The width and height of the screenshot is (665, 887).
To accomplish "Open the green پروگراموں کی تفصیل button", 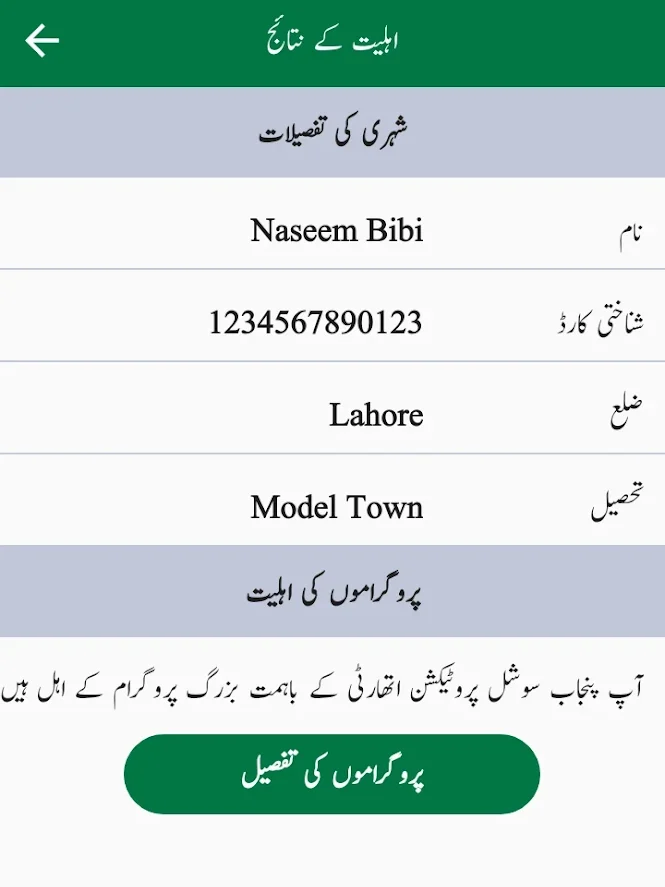I will (x=332, y=774).
